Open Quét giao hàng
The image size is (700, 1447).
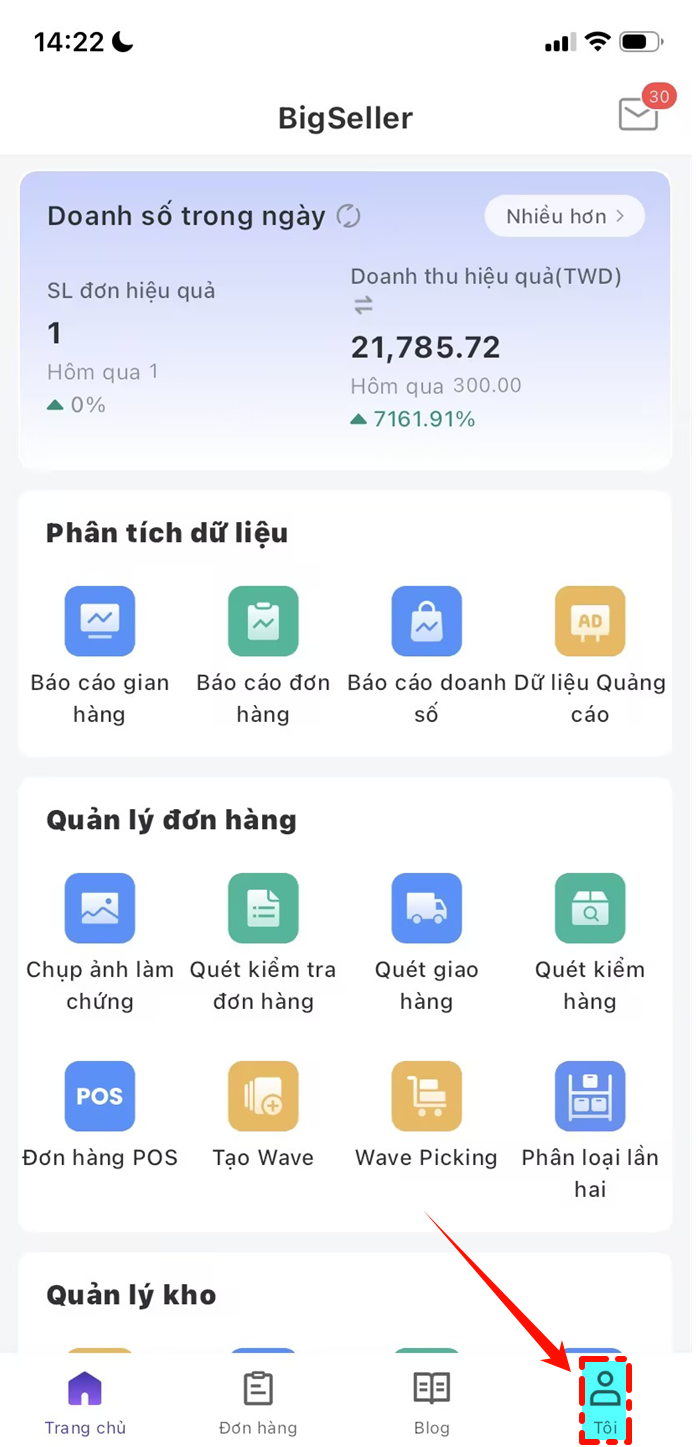426,908
